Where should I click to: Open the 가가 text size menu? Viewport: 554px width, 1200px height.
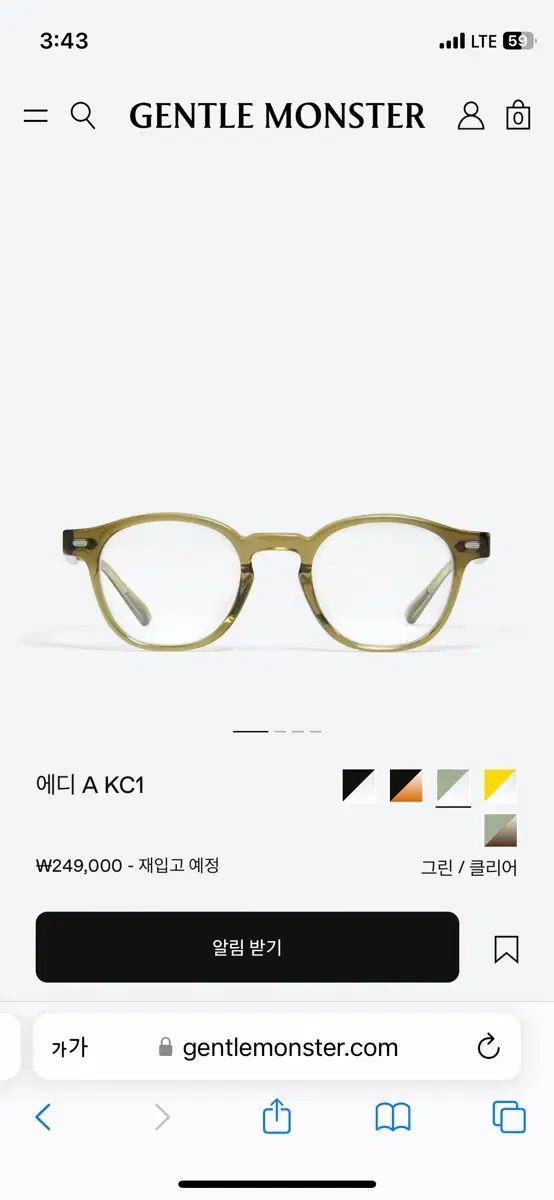coord(69,1047)
